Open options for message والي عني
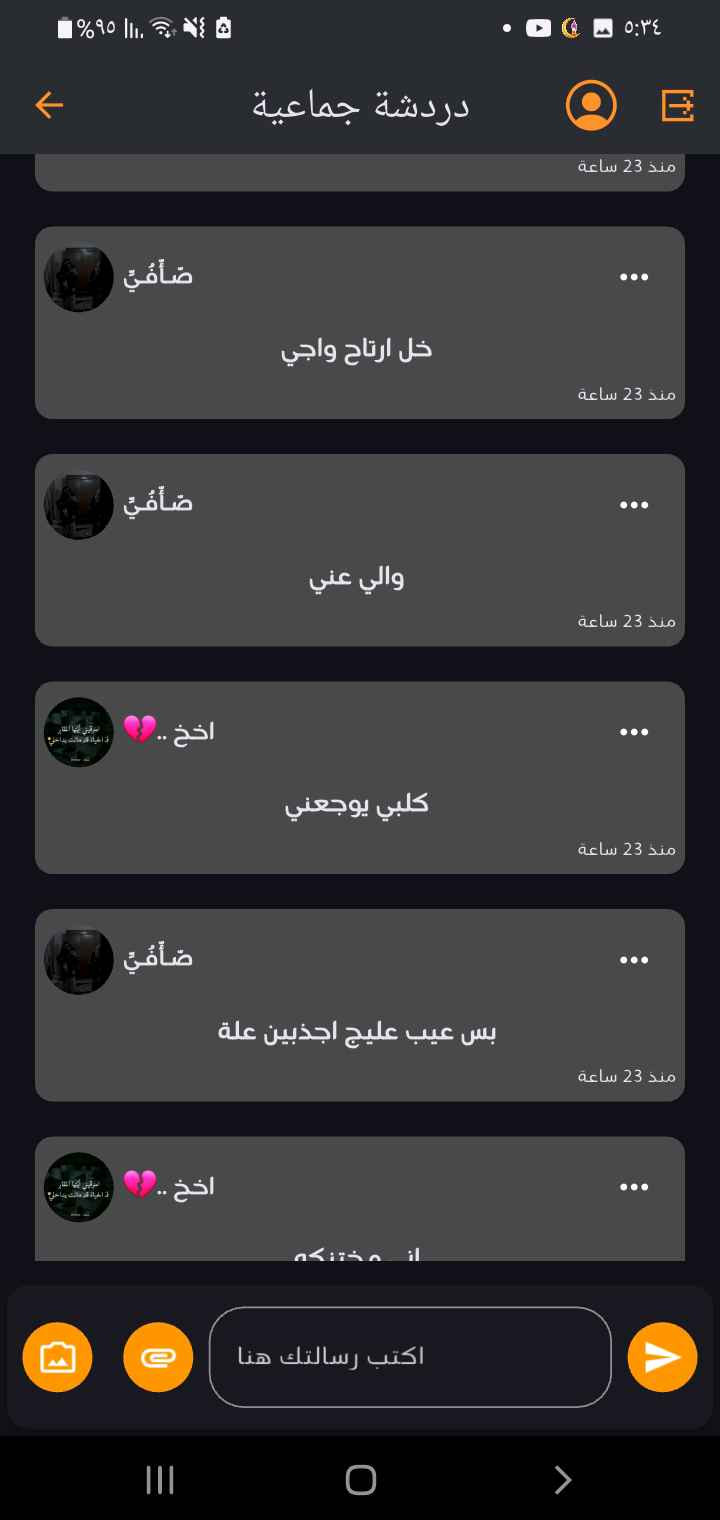 pos(634,505)
